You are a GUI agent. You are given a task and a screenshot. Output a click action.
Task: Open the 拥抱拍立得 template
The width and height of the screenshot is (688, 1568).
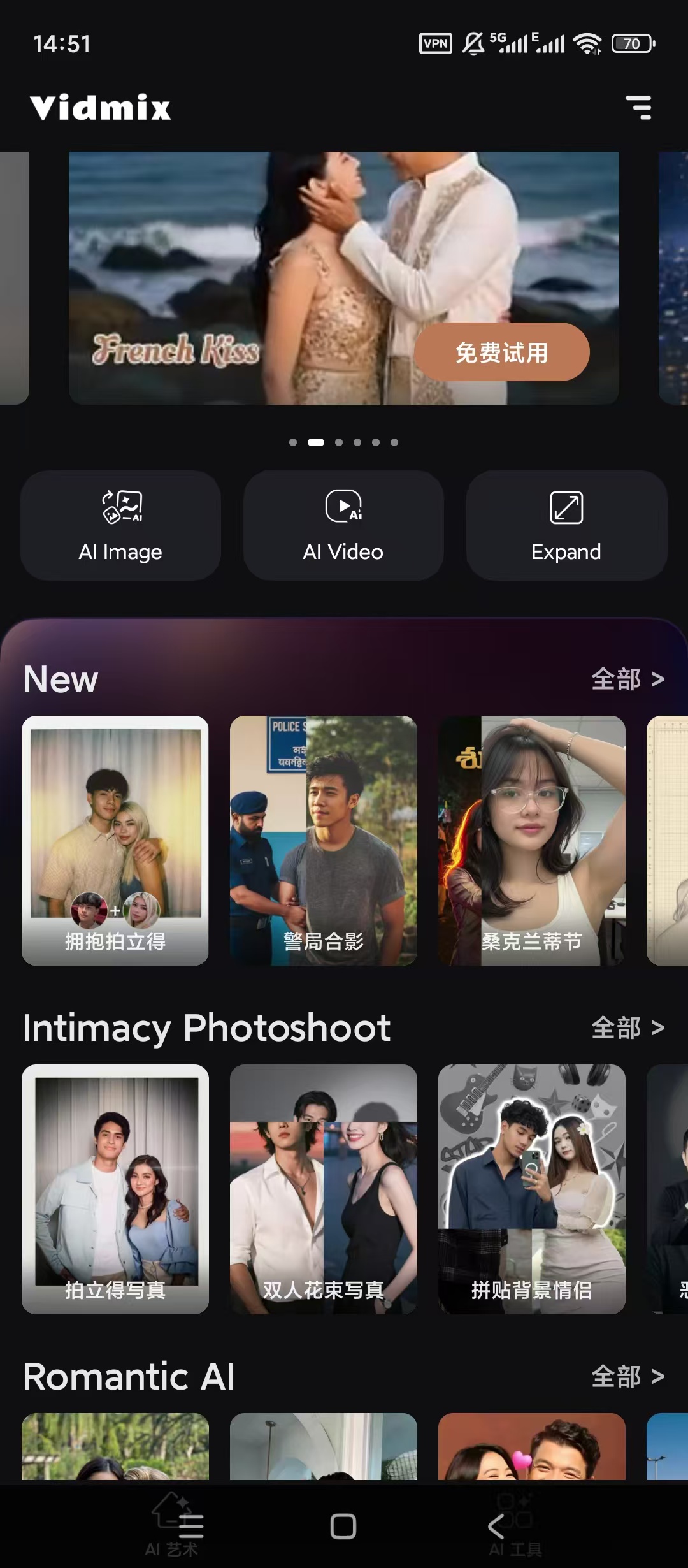[x=115, y=840]
